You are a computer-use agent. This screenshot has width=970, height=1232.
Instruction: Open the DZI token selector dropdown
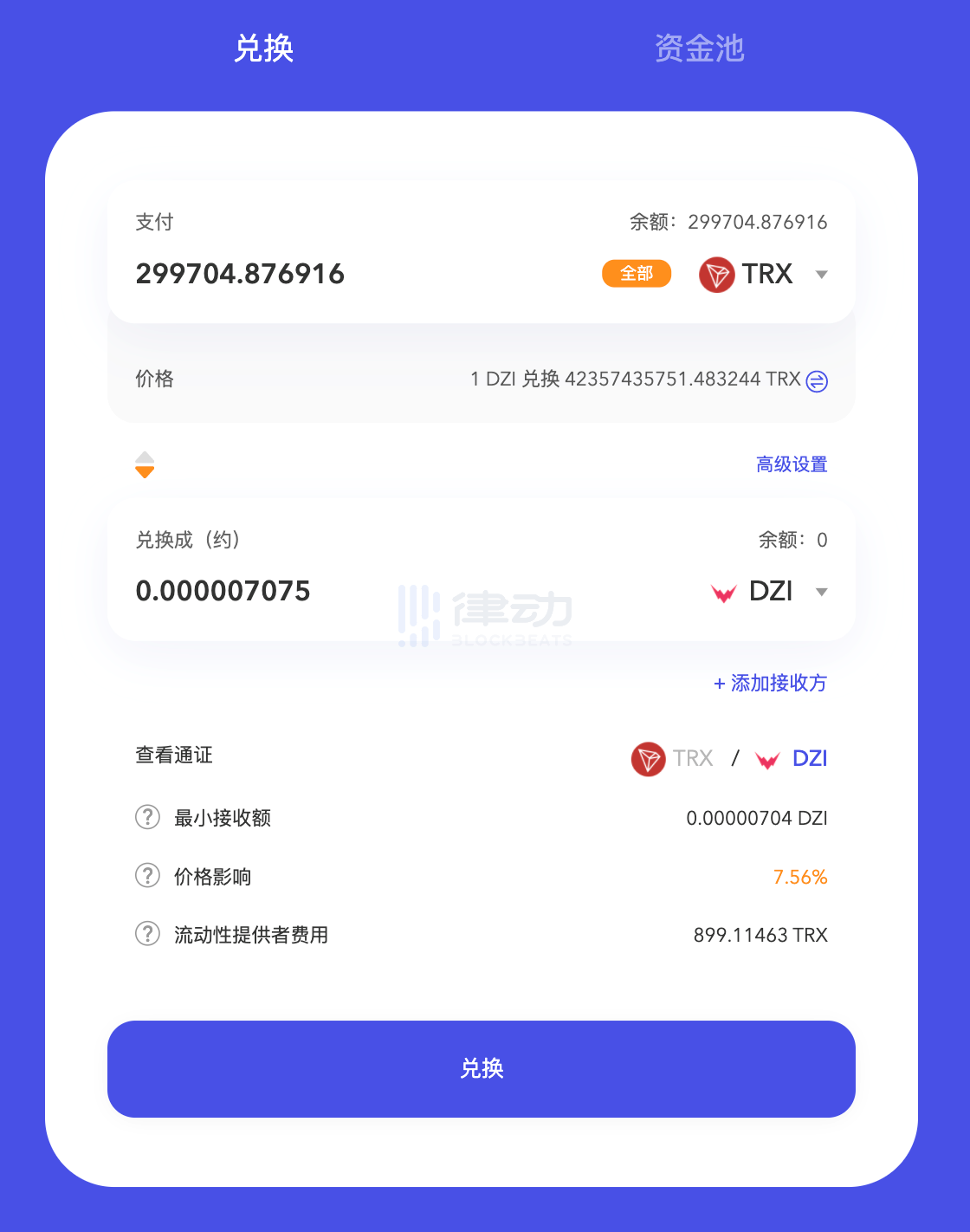click(821, 591)
